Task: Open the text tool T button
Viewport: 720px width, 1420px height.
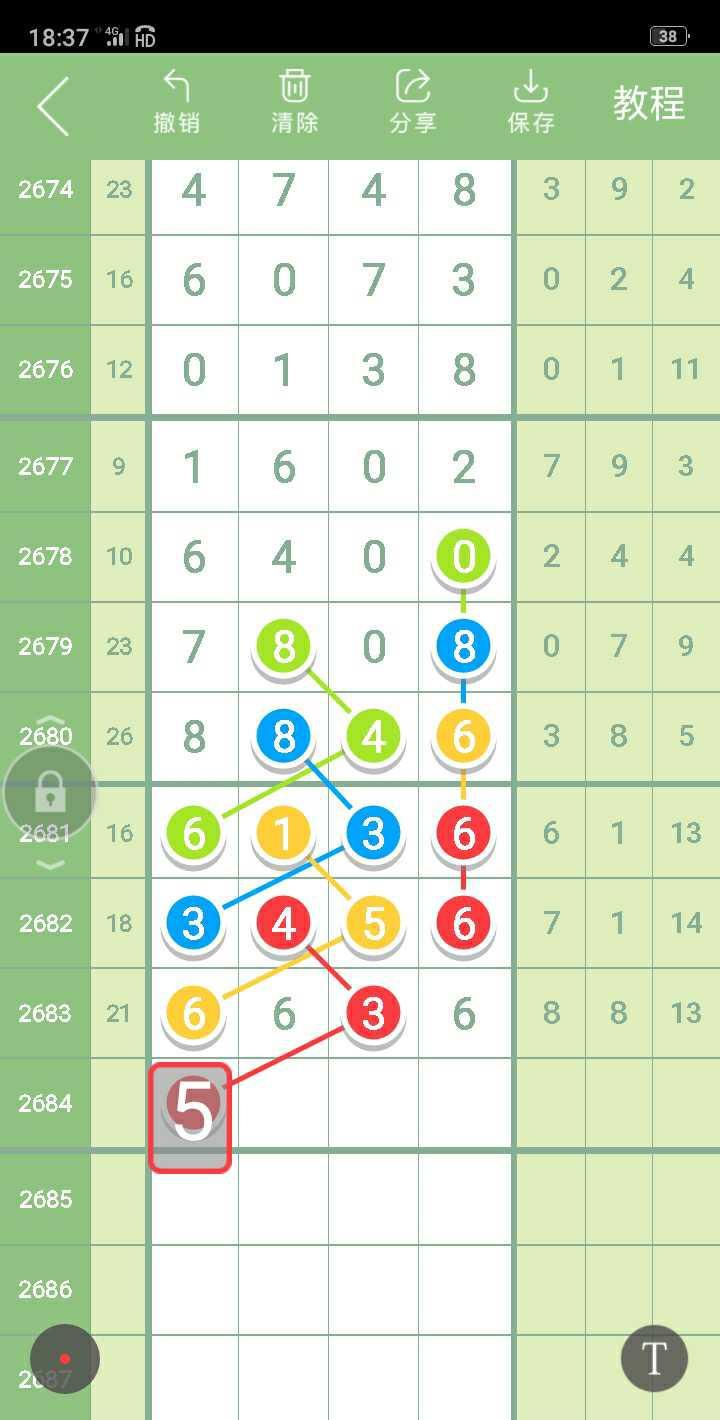Action: (654, 1359)
